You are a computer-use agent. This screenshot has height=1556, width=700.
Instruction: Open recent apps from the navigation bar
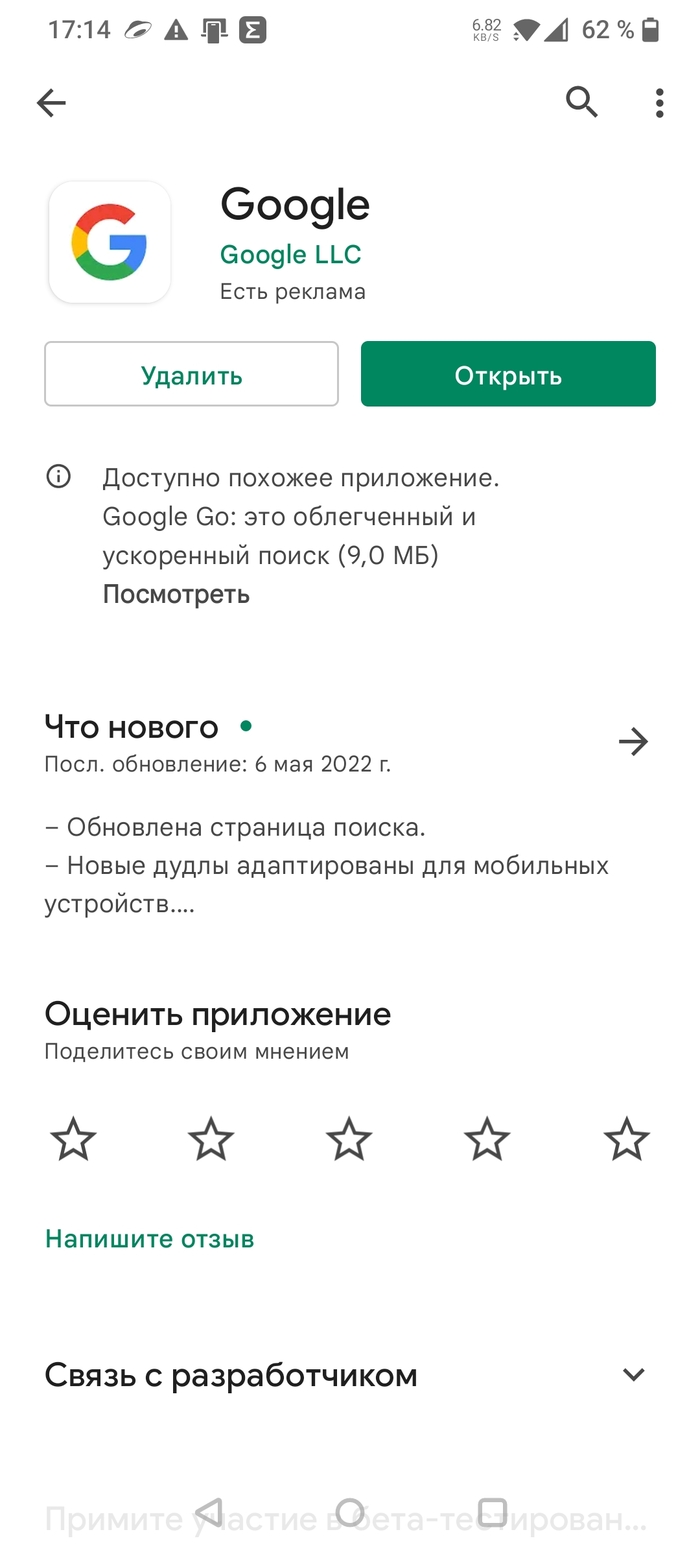coord(492,1511)
